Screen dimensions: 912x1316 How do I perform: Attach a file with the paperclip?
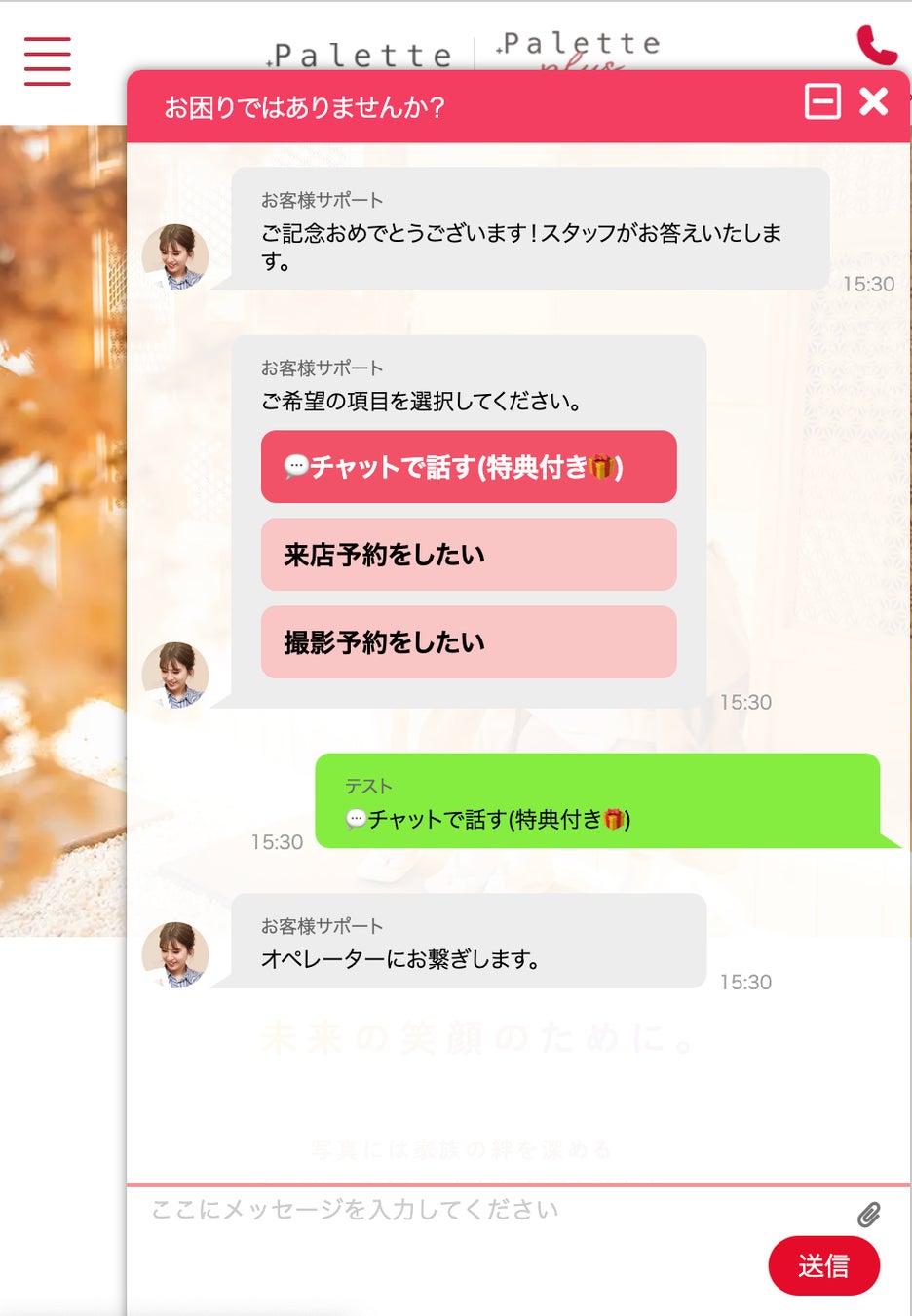[869, 1215]
